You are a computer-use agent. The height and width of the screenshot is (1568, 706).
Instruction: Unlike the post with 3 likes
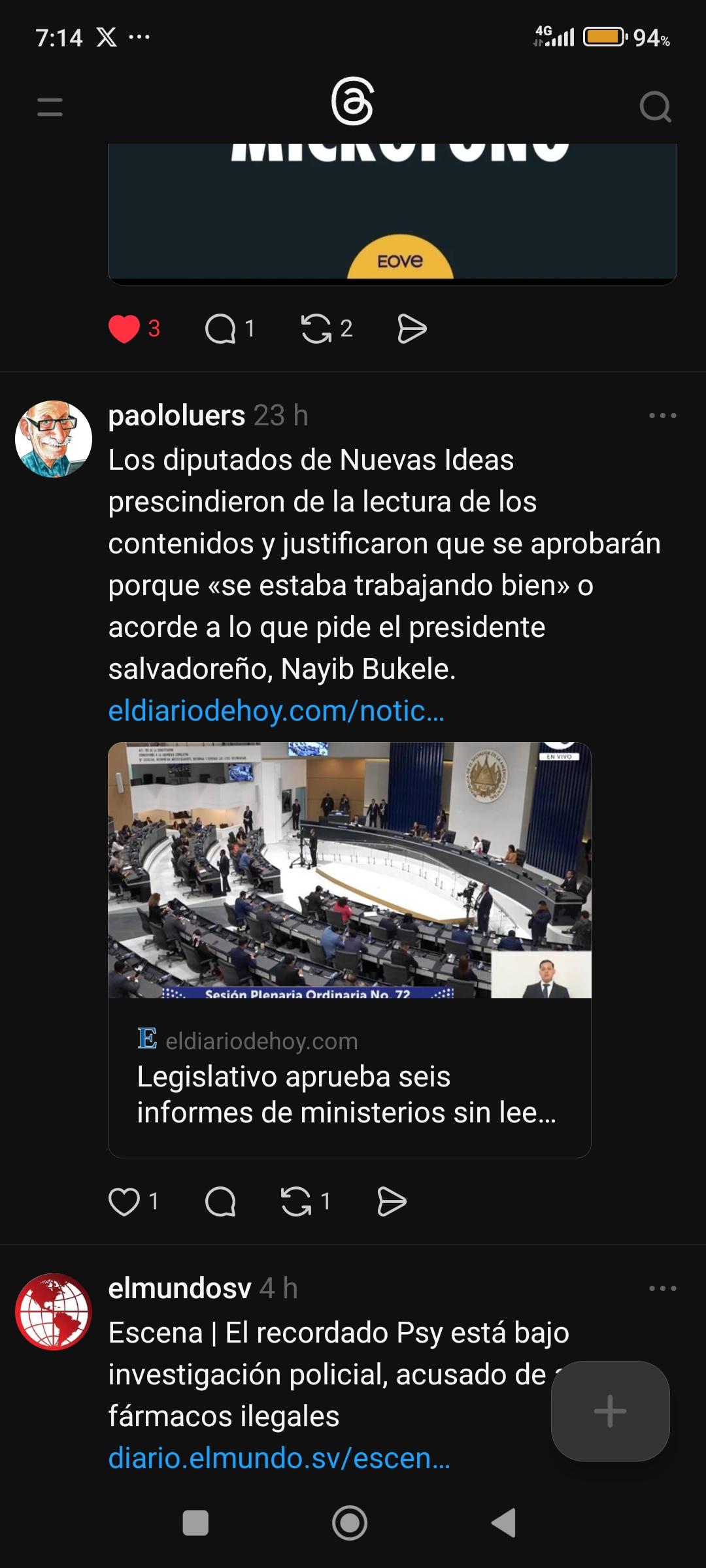pyautogui.click(x=124, y=329)
